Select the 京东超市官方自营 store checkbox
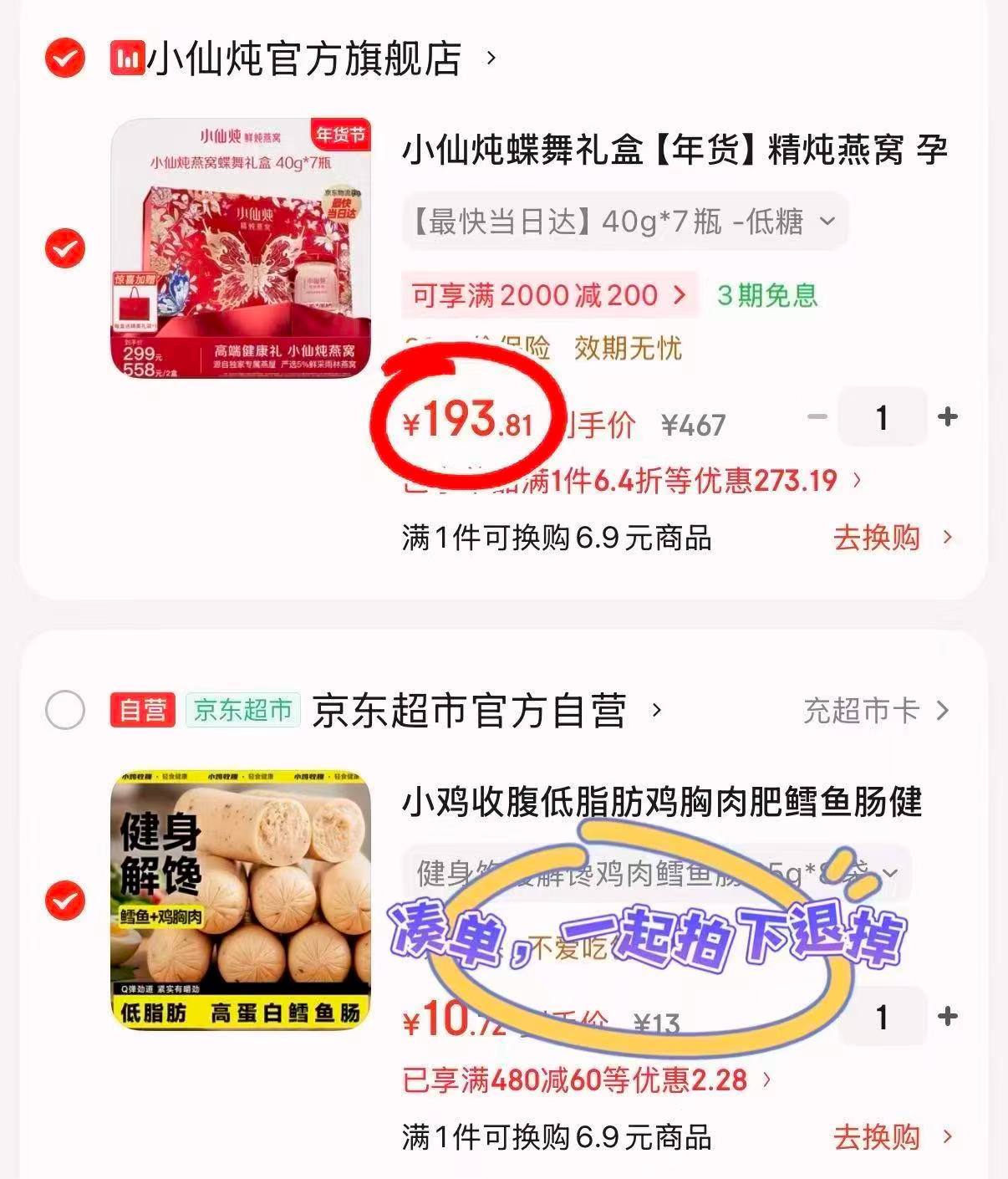Screen dimensions: 1008x1179 64,710
